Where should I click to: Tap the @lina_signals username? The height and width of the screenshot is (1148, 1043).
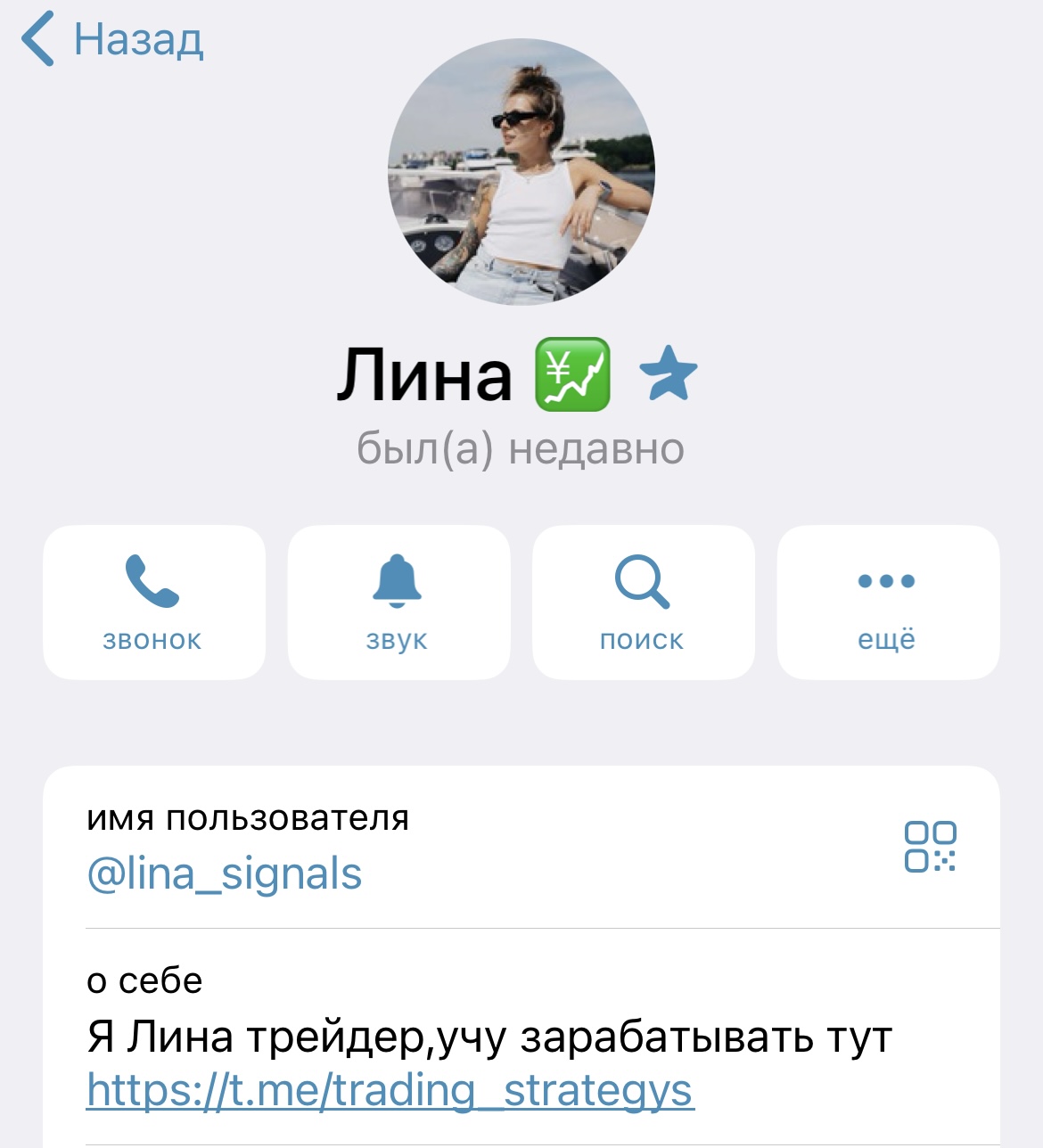point(225,873)
